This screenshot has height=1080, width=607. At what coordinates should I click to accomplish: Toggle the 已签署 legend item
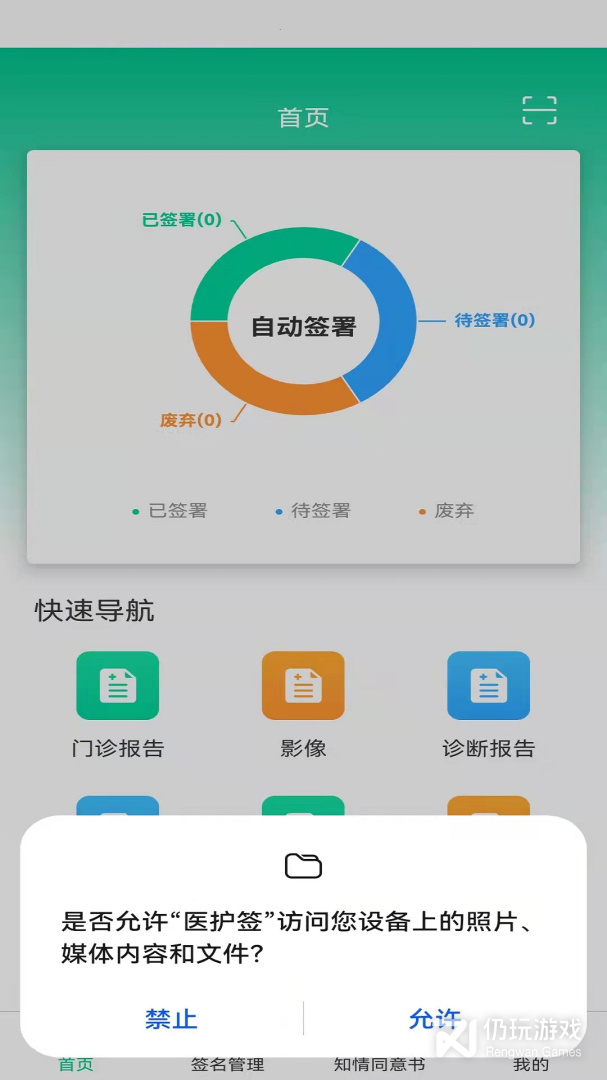click(170, 511)
